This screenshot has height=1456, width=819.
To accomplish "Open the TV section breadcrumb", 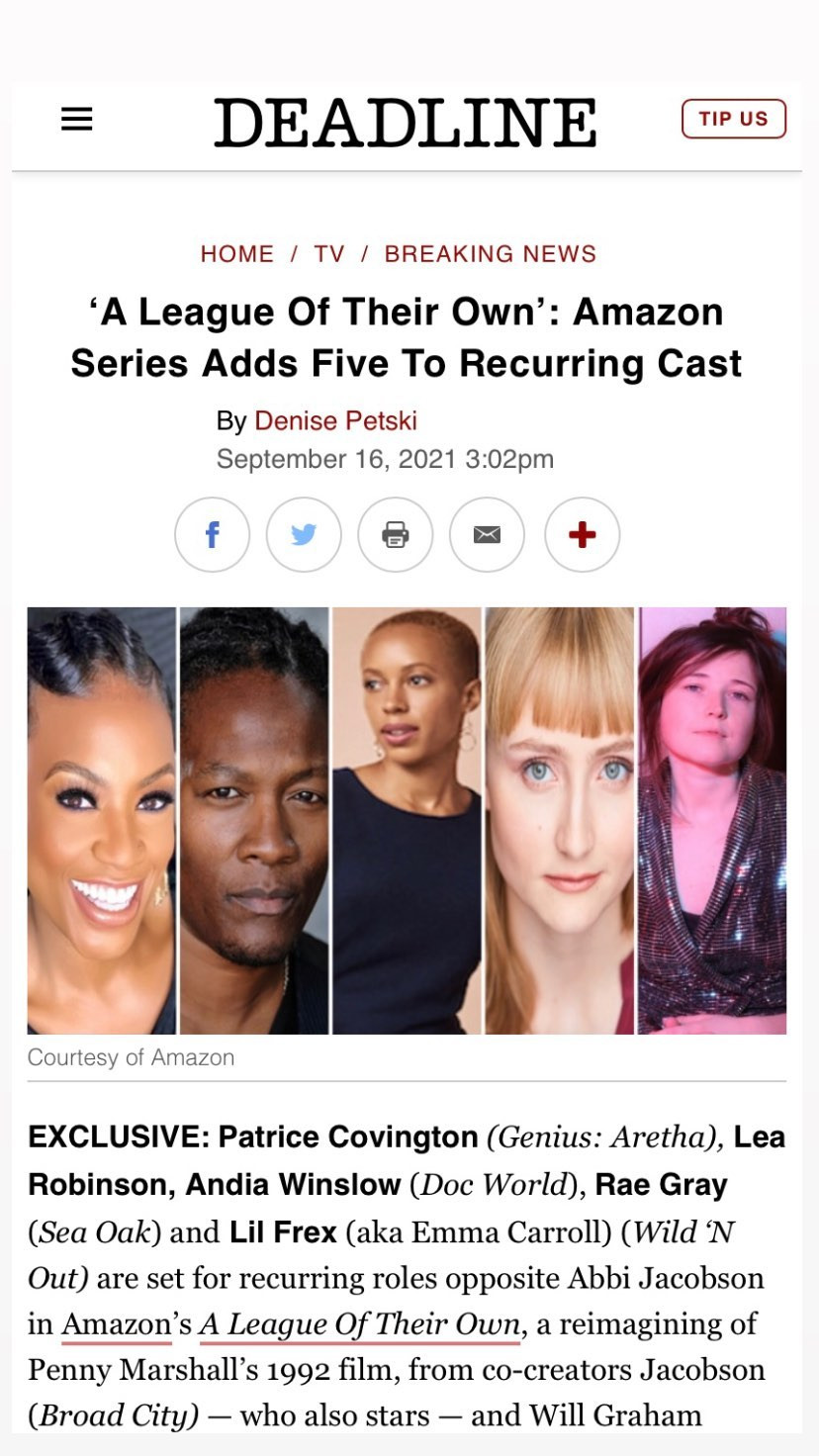I will pyautogui.click(x=329, y=254).
